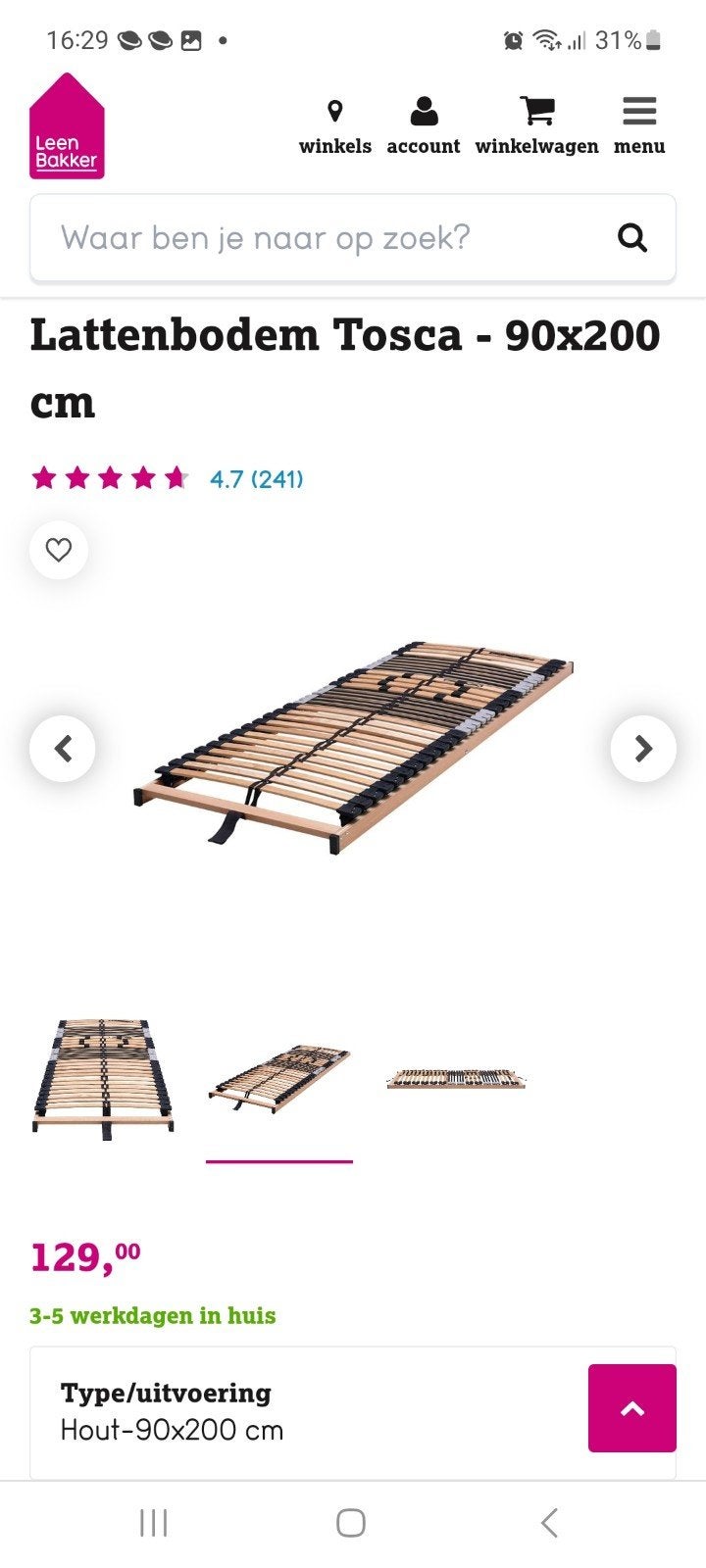Image resolution: width=706 pixels, height=1568 pixels.
Task: Tap the main product image
Action: click(x=353, y=749)
